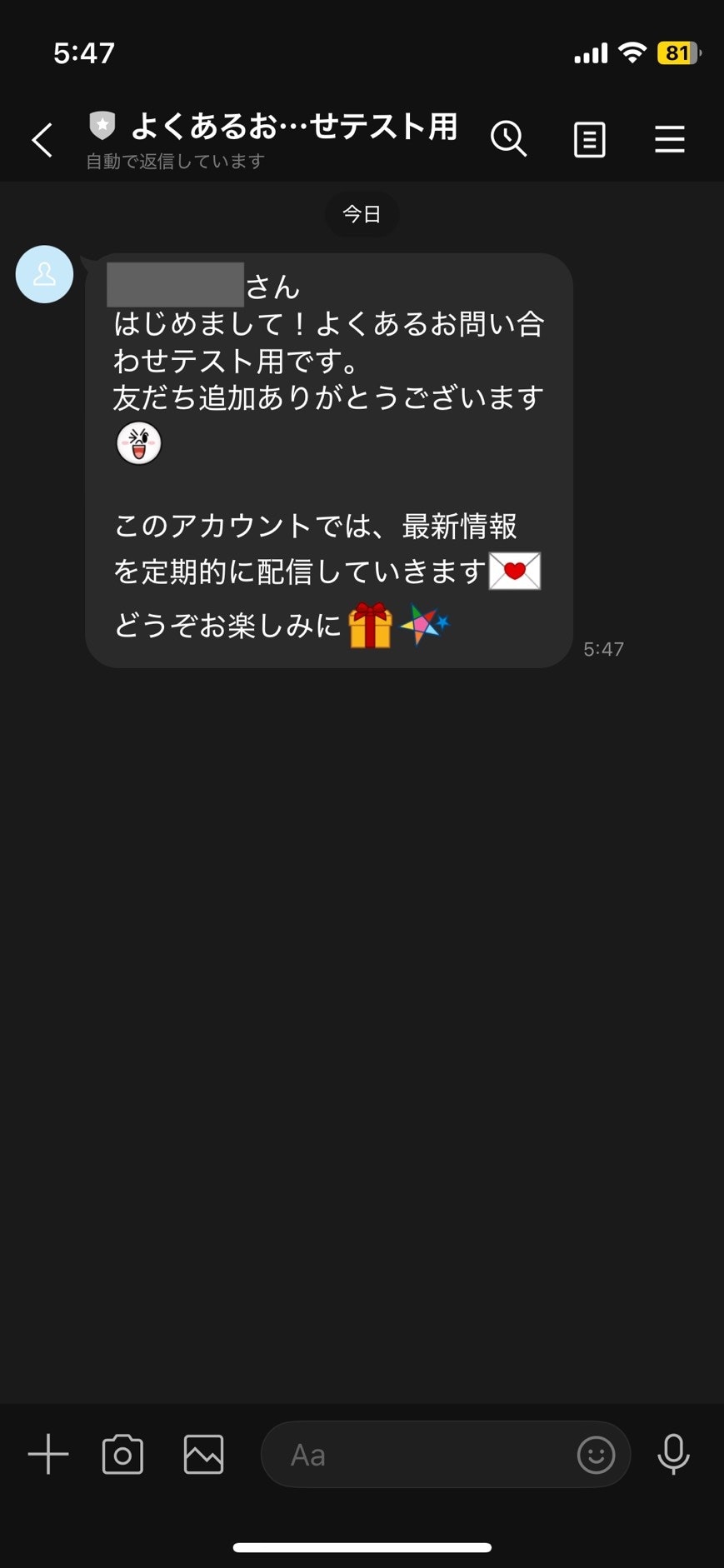Open the photo gallery icon
Screen dimensions: 724x1568
click(x=202, y=1454)
